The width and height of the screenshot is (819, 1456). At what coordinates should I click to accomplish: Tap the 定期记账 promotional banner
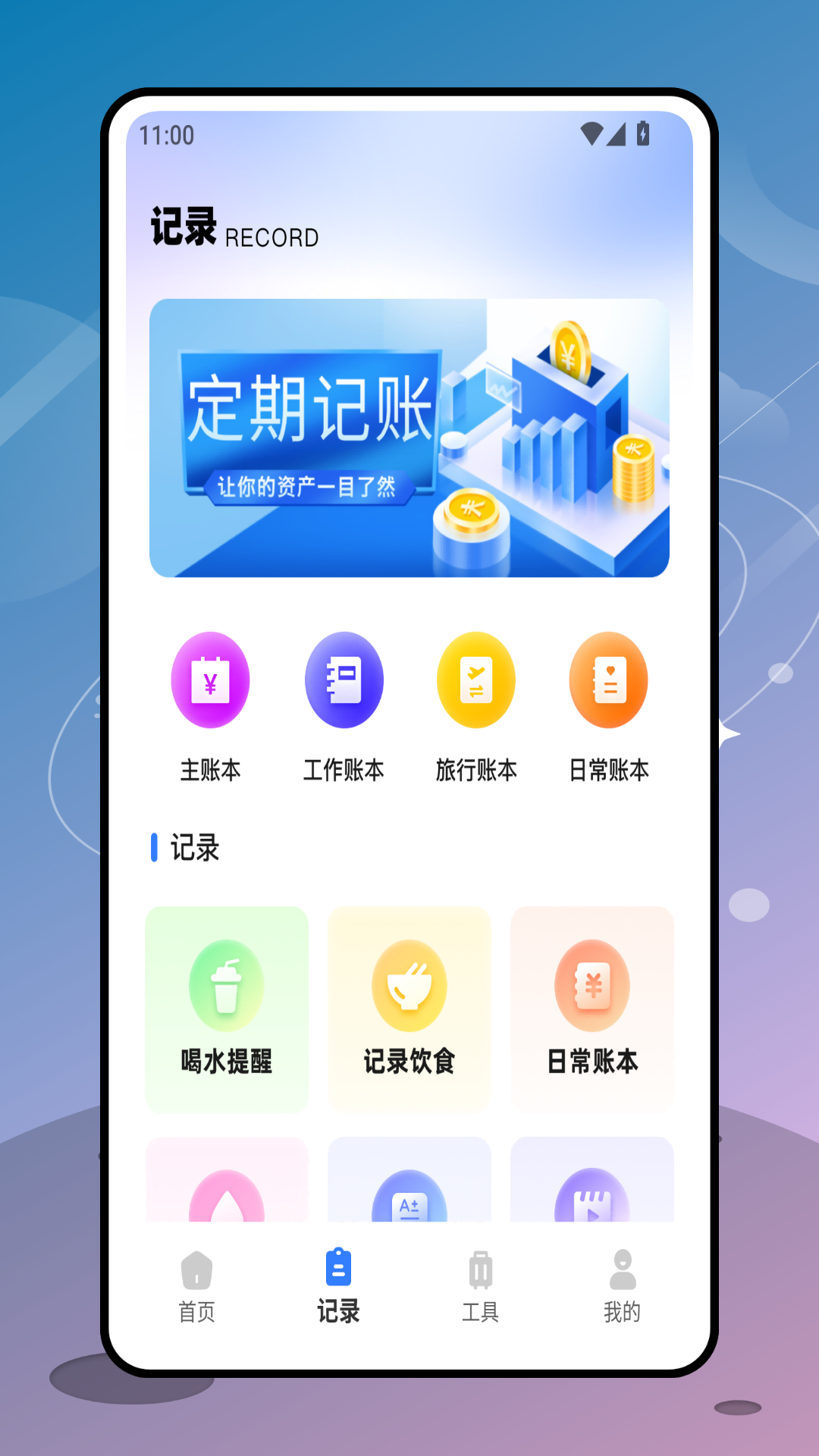pos(409,438)
